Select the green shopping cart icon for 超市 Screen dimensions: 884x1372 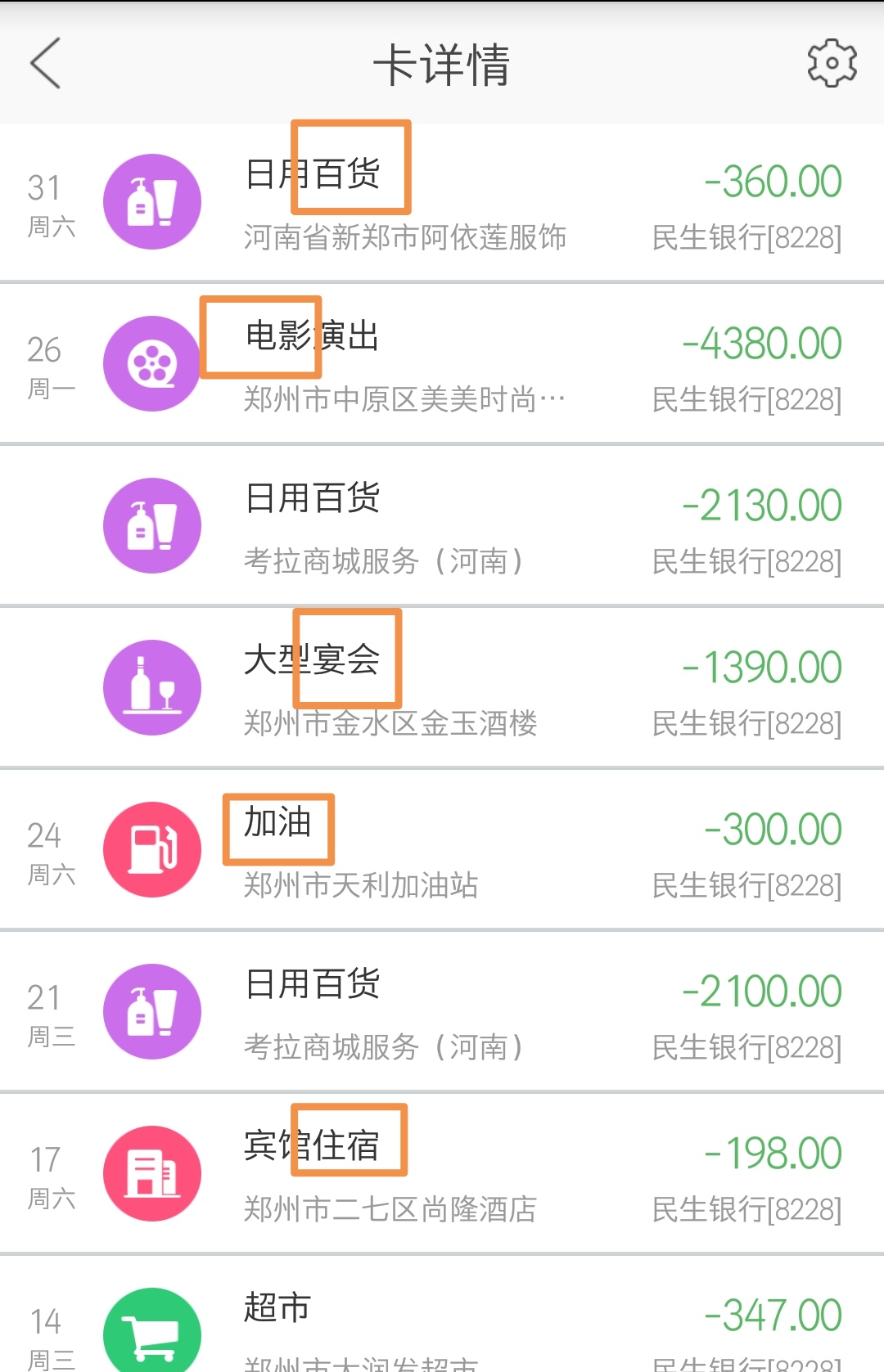click(151, 1332)
